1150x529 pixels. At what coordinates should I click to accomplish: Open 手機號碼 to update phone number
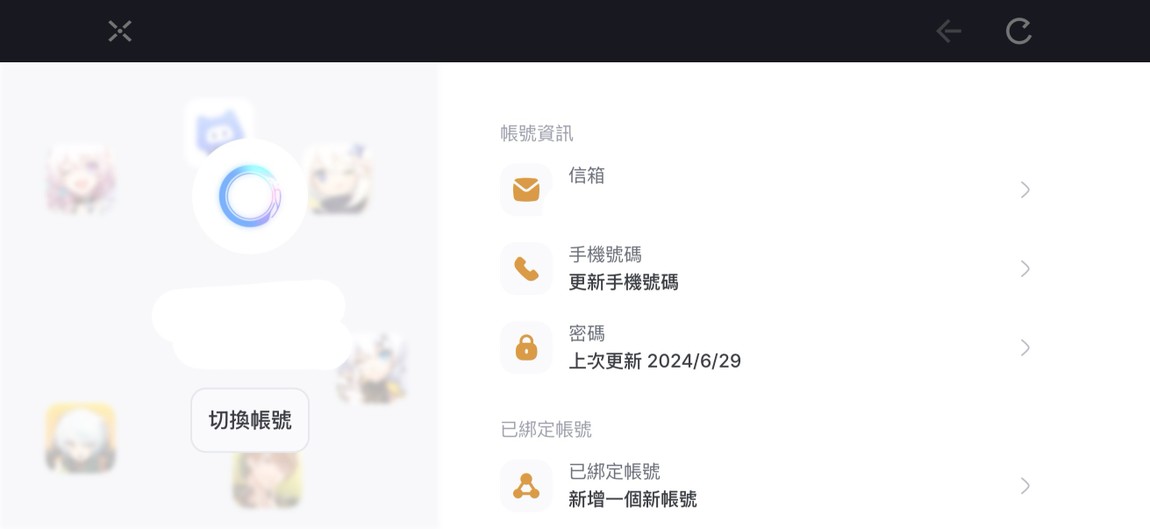click(765, 268)
